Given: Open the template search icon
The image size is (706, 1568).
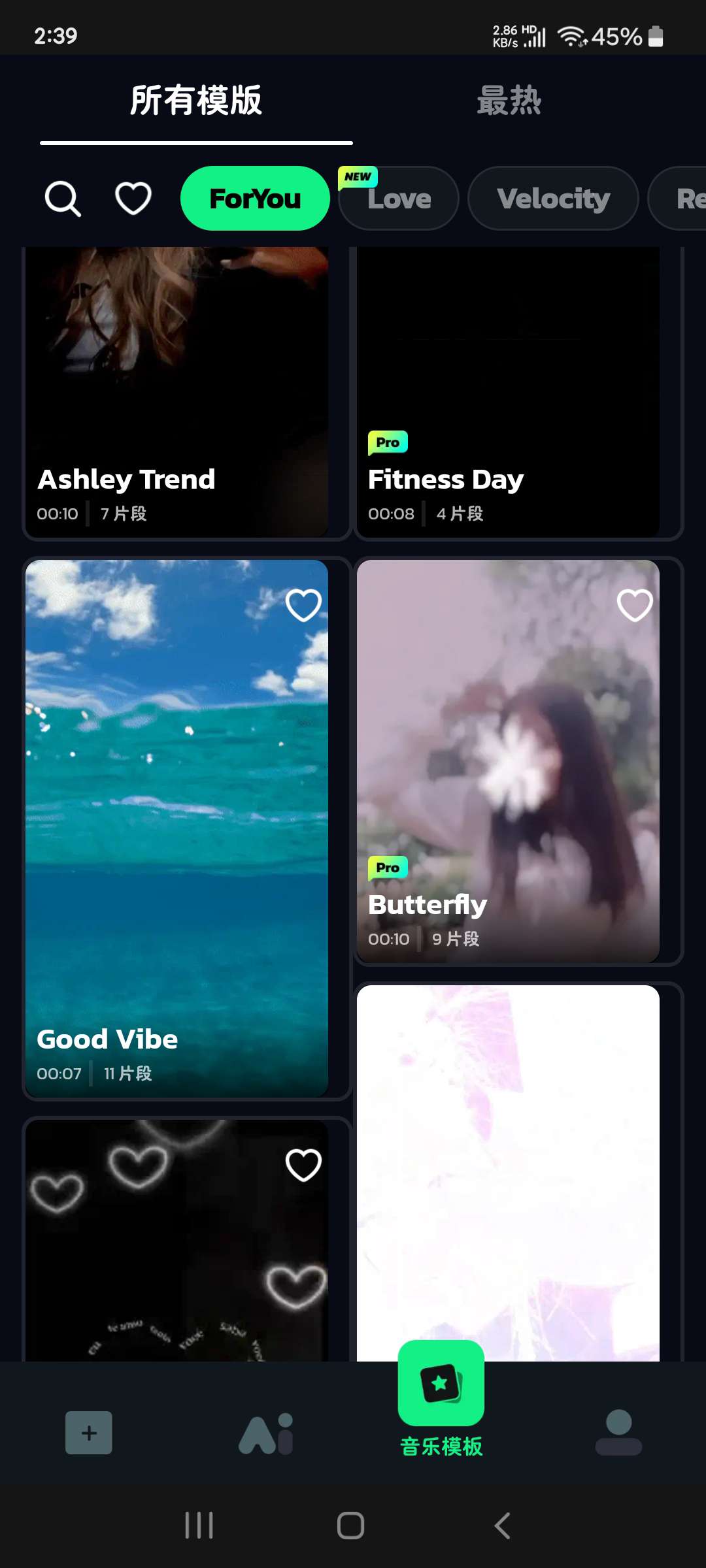Looking at the screenshot, I should tap(63, 199).
